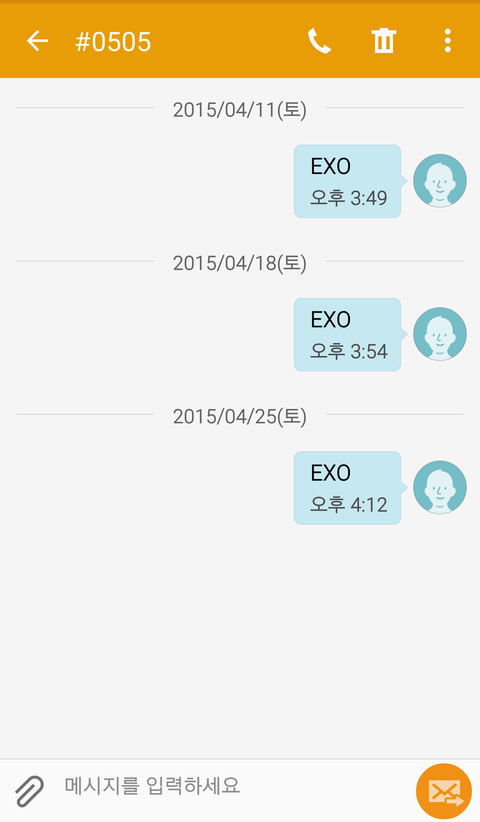Open the avatar beside the 3:49 message
Screen dimensions: 480x822
click(x=440, y=181)
